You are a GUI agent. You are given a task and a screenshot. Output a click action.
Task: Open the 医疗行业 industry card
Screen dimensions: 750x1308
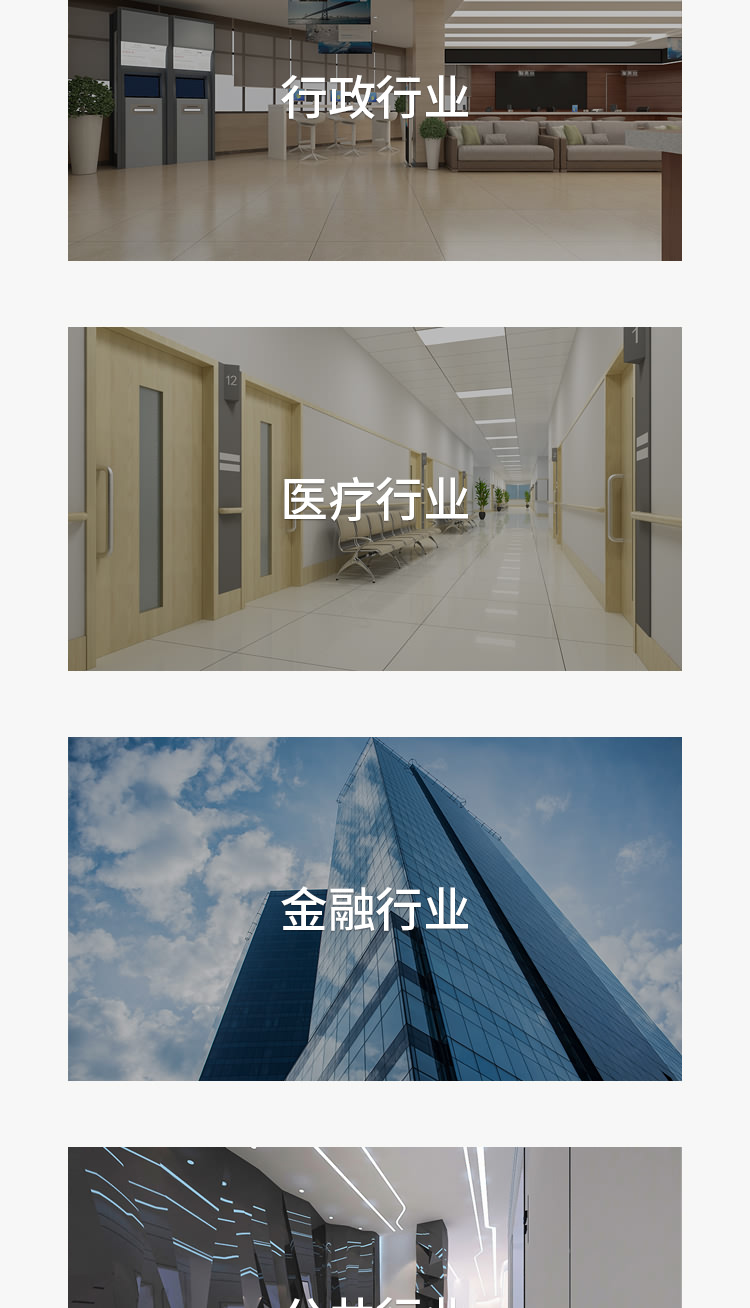[375, 499]
